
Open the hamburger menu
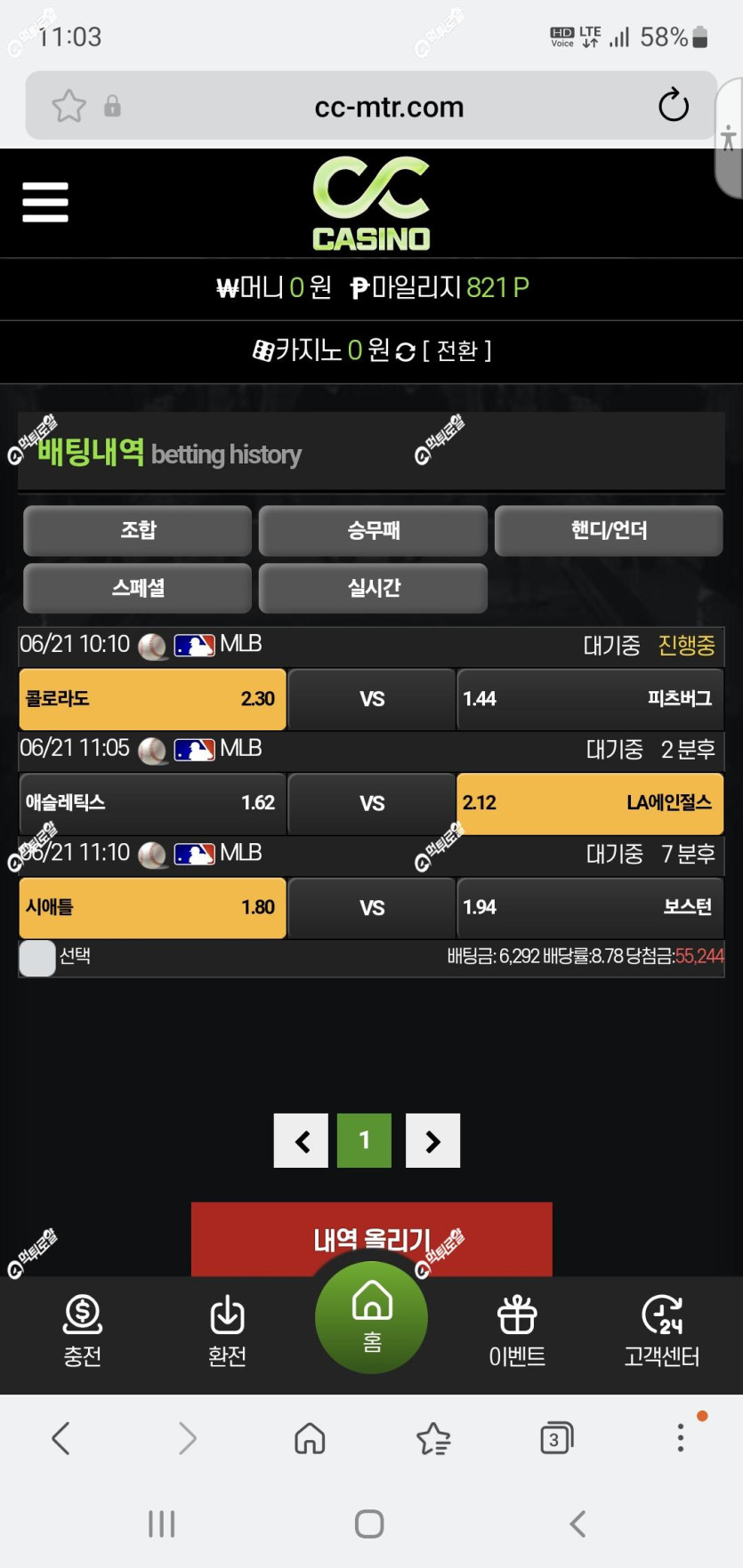(45, 202)
